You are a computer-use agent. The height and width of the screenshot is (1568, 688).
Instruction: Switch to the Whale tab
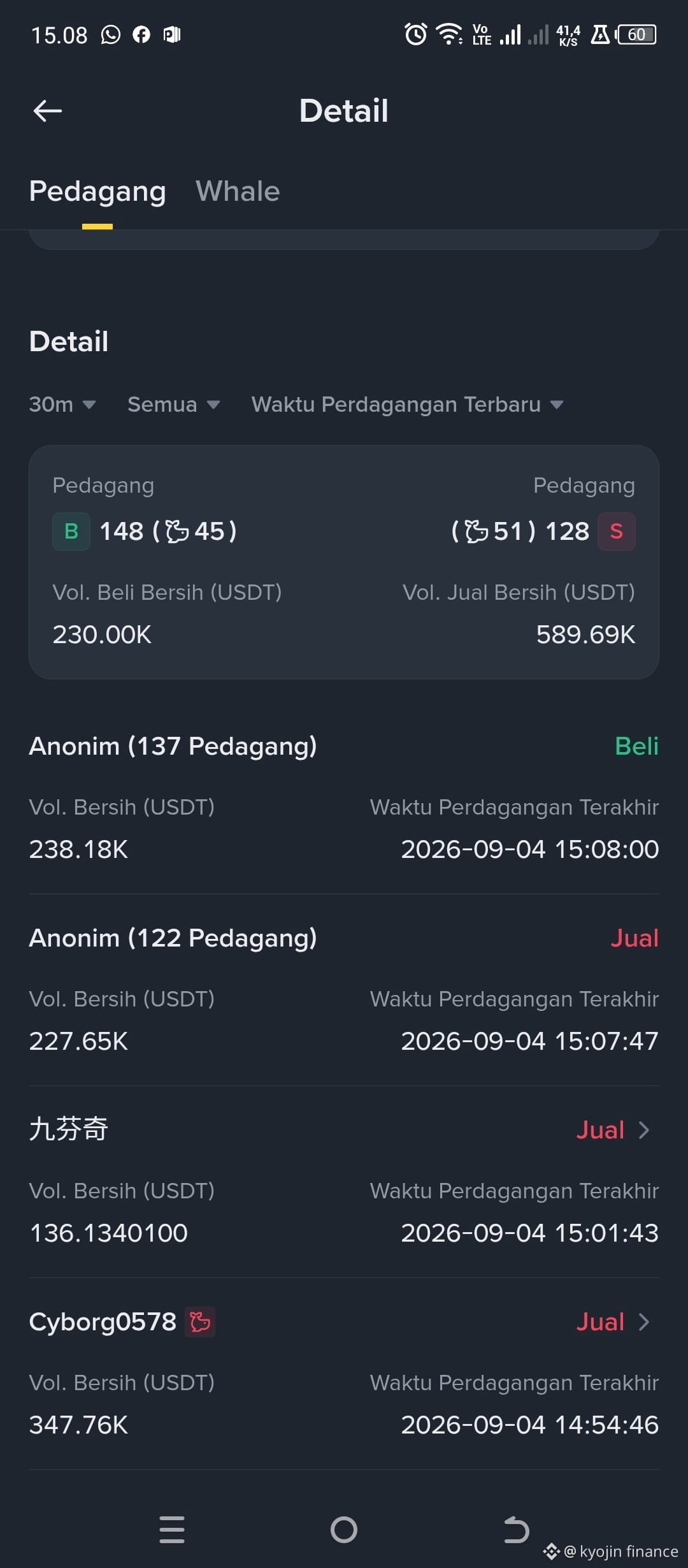click(238, 191)
